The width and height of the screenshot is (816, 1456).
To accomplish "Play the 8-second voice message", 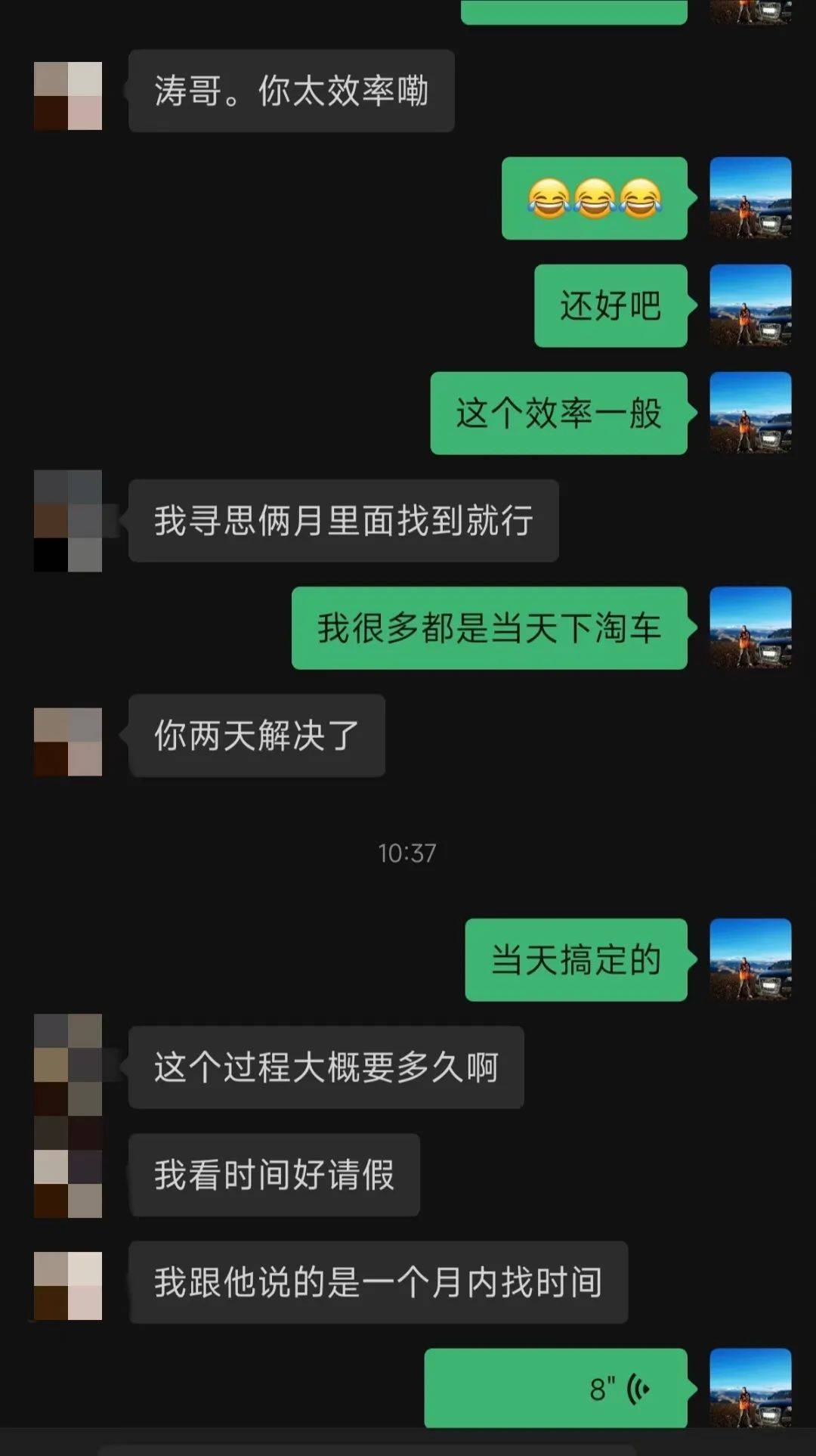I will [556, 1388].
